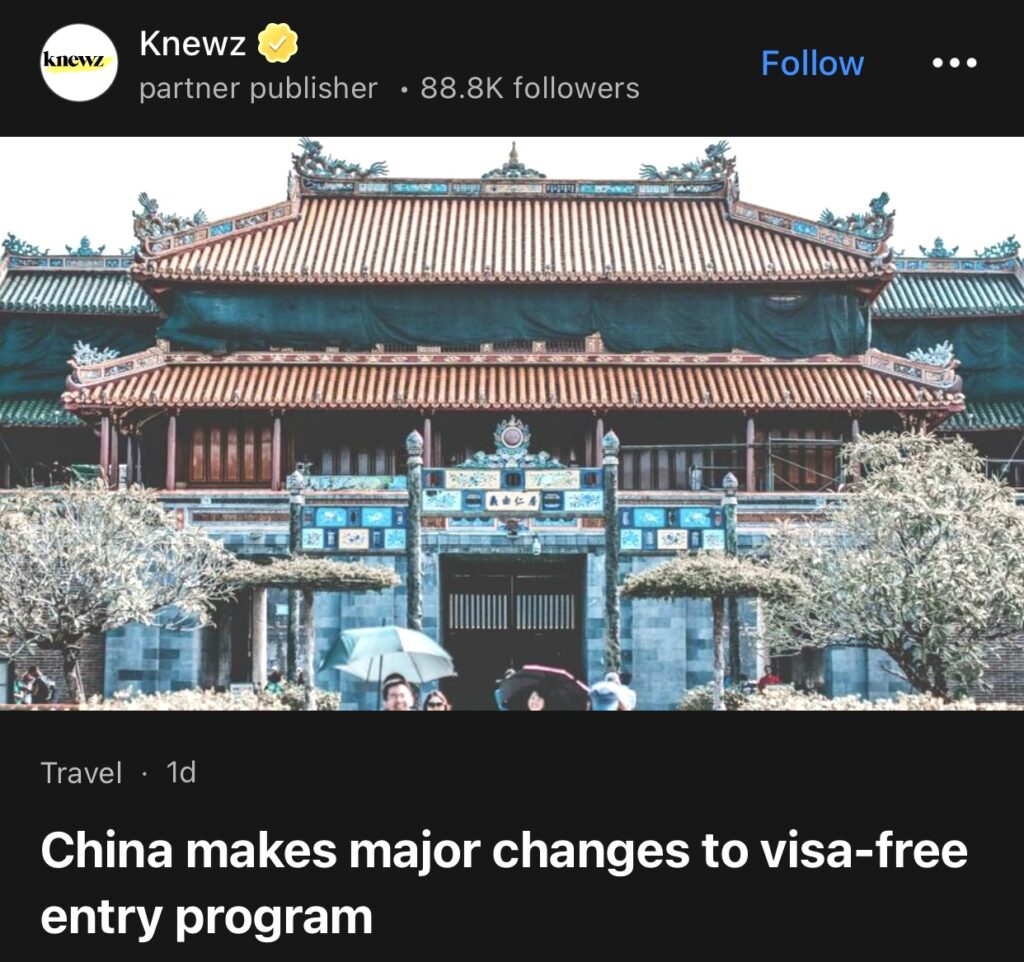Open the China visa-free entry article image
Viewport: 1024px width, 962px height.
[x=512, y=423]
